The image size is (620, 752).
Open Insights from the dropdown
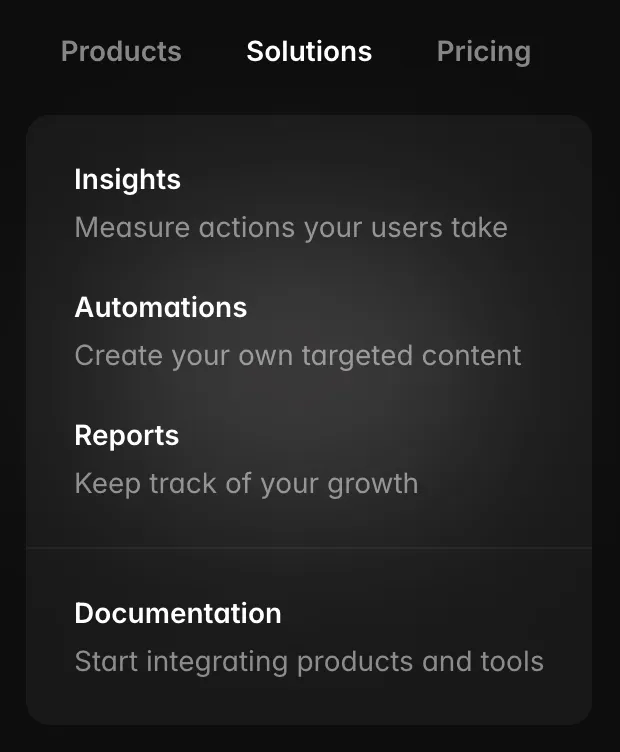click(x=128, y=180)
